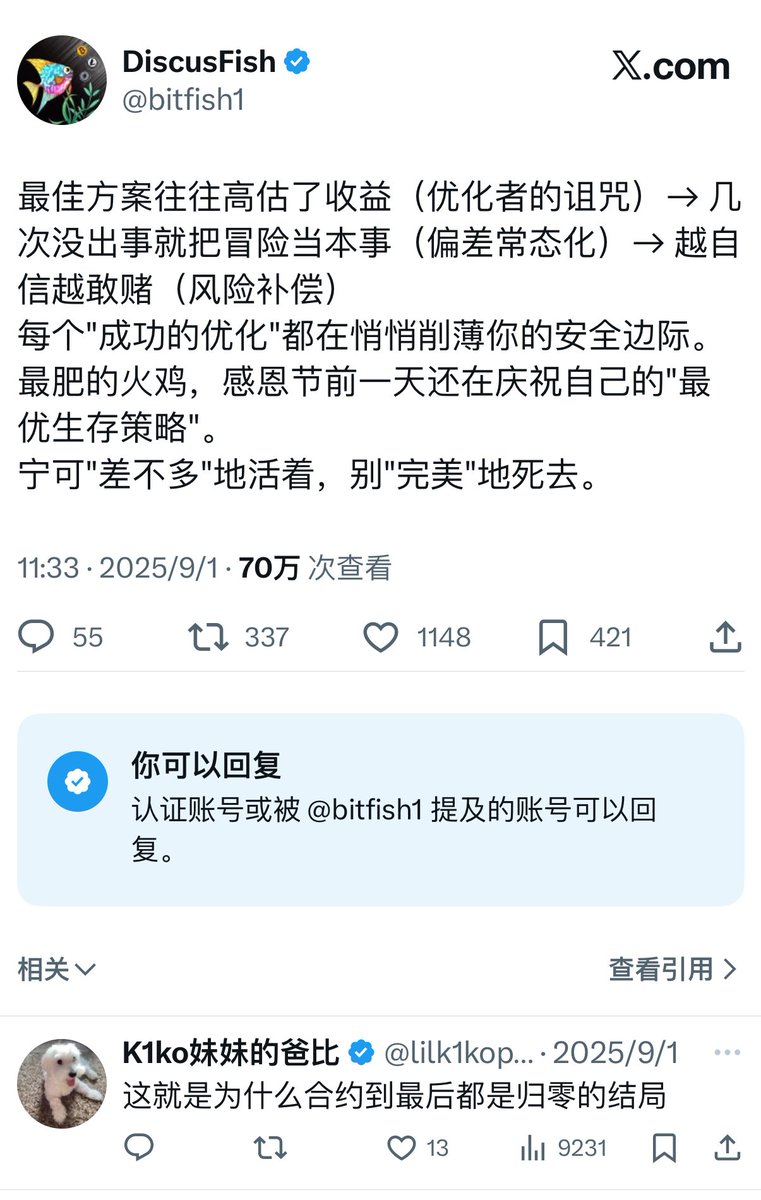Bookmark K1ko妹妹的爸比's comment
This screenshot has height=1200, width=761.
click(664, 1148)
